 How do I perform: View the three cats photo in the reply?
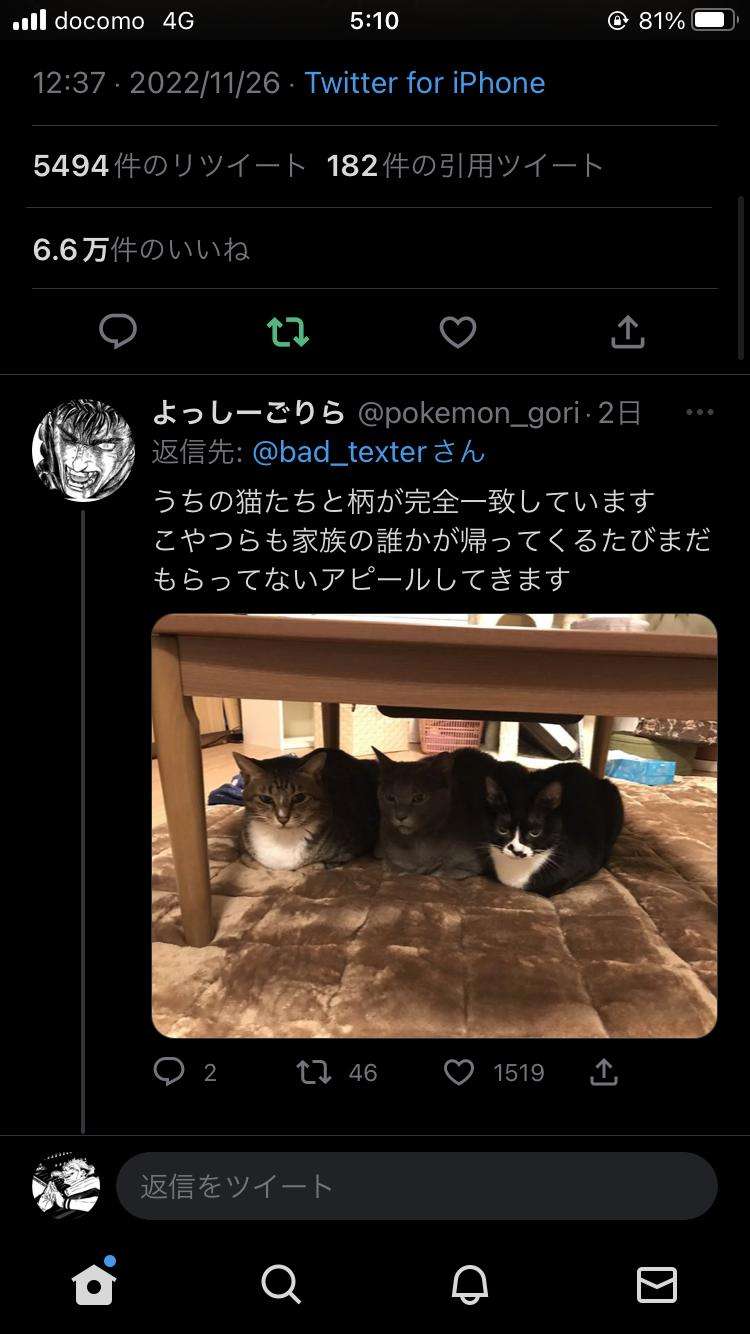pos(434,825)
